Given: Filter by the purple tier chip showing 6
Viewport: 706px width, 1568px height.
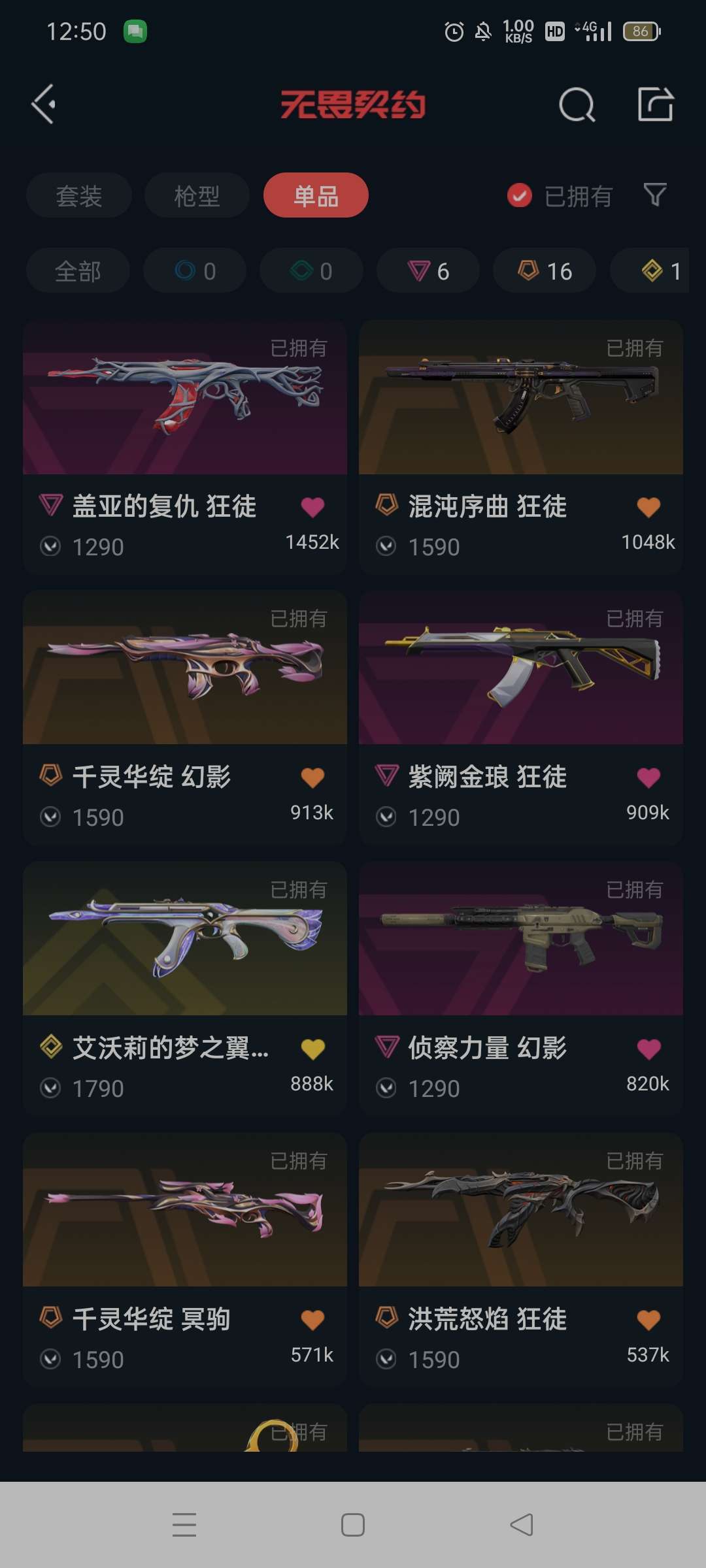Looking at the screenshot, I should (428, 270).
